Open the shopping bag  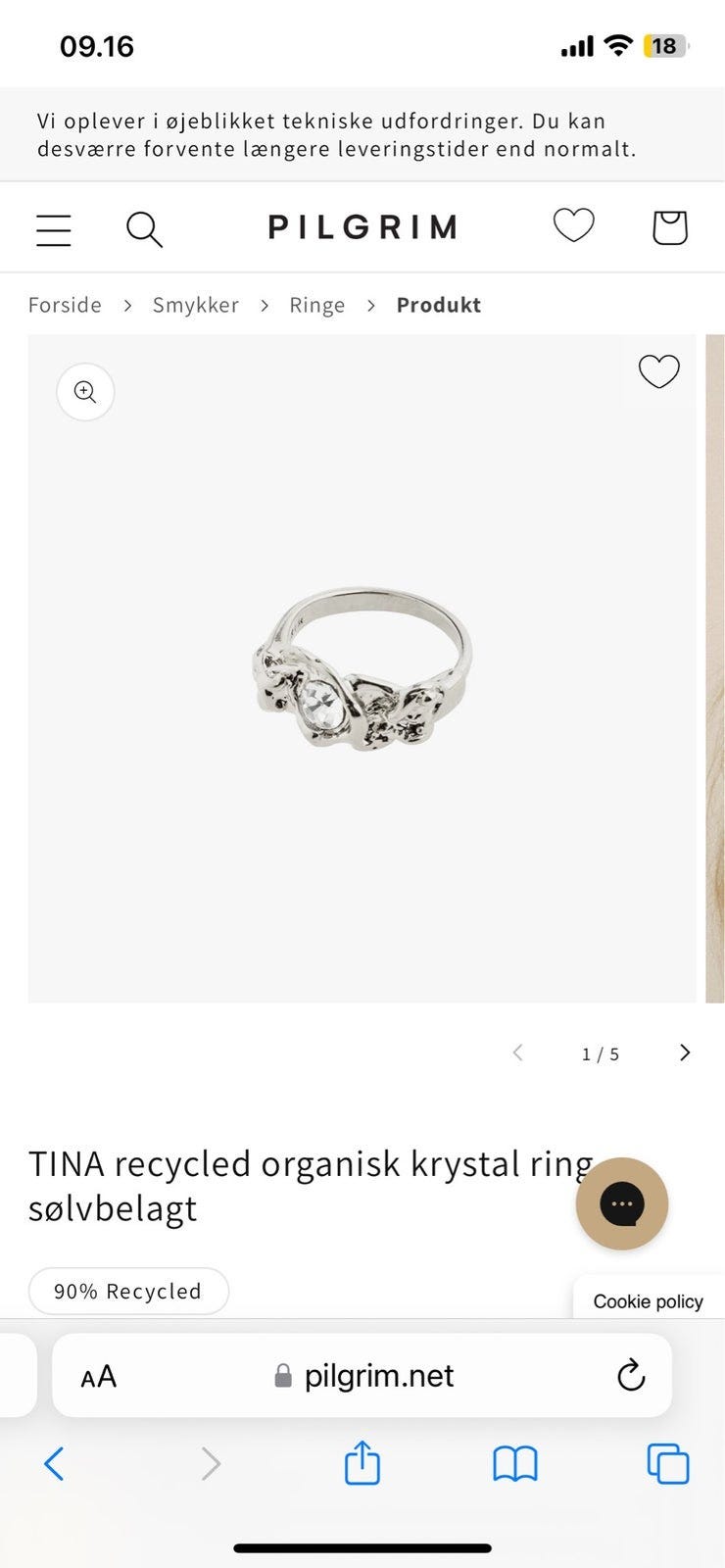pyautogui.click(x=670, y=227)
